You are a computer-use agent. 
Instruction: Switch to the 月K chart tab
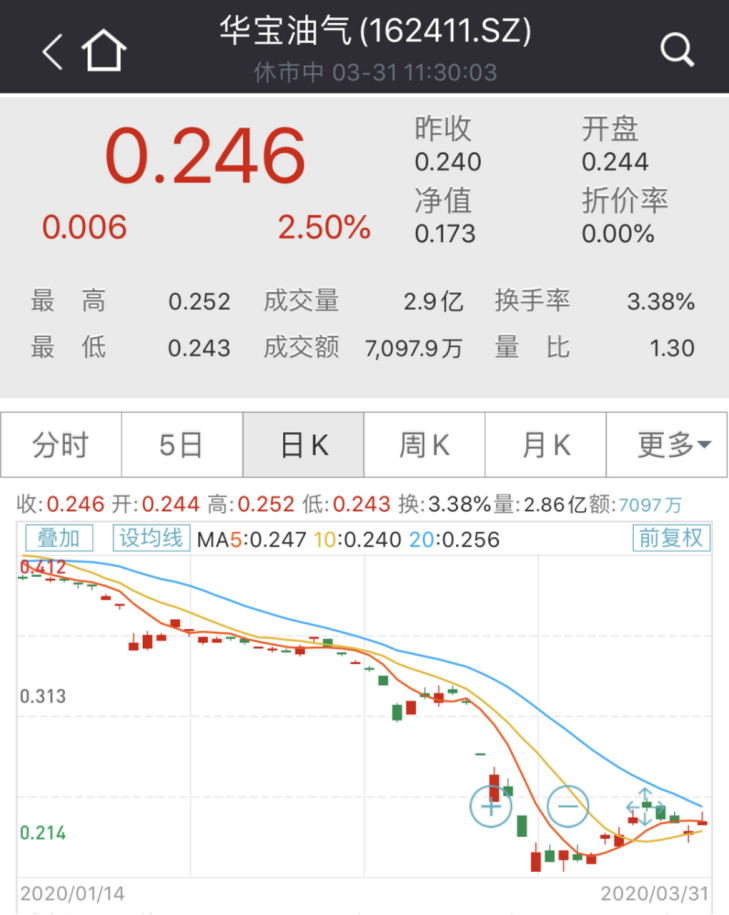[545, 445]
